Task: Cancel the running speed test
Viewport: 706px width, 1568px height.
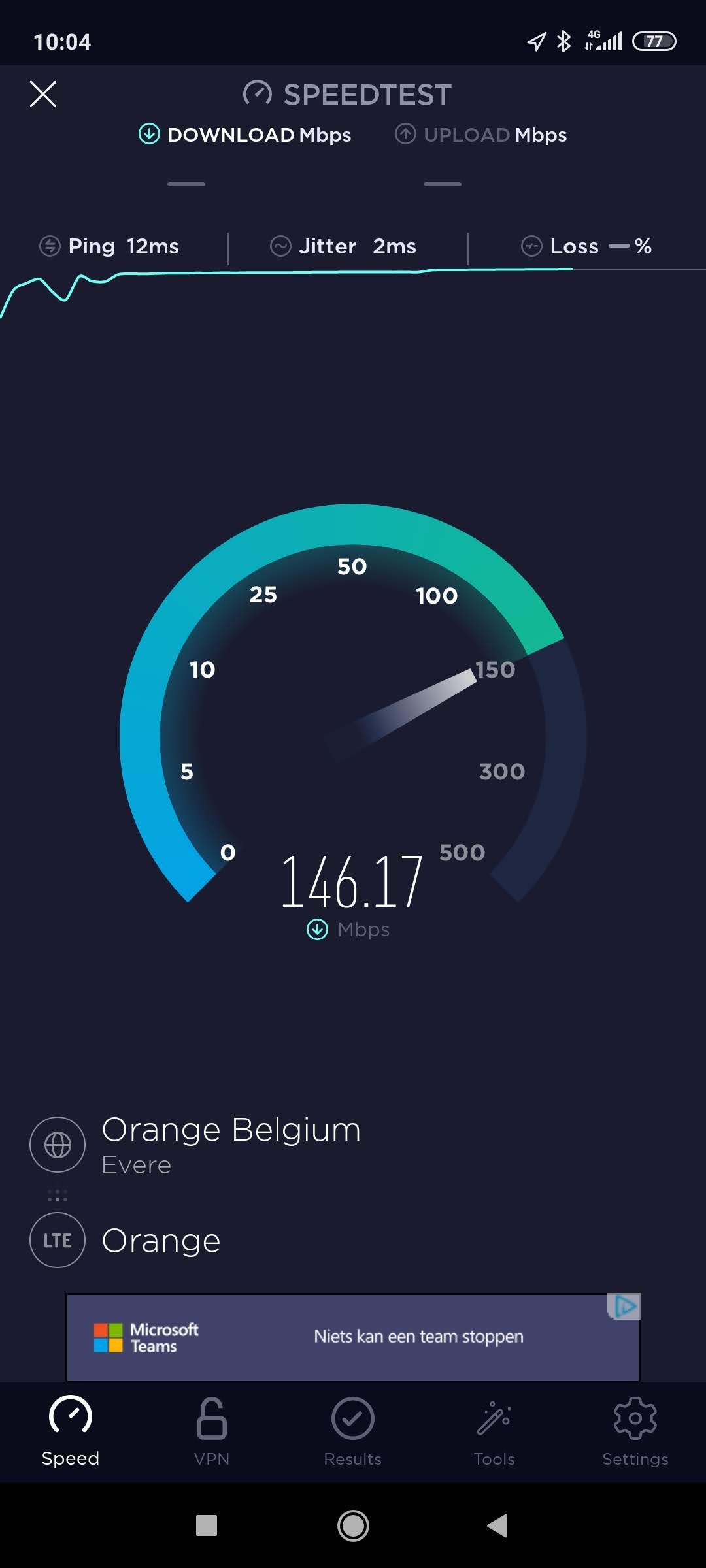Action: [43, 94]
